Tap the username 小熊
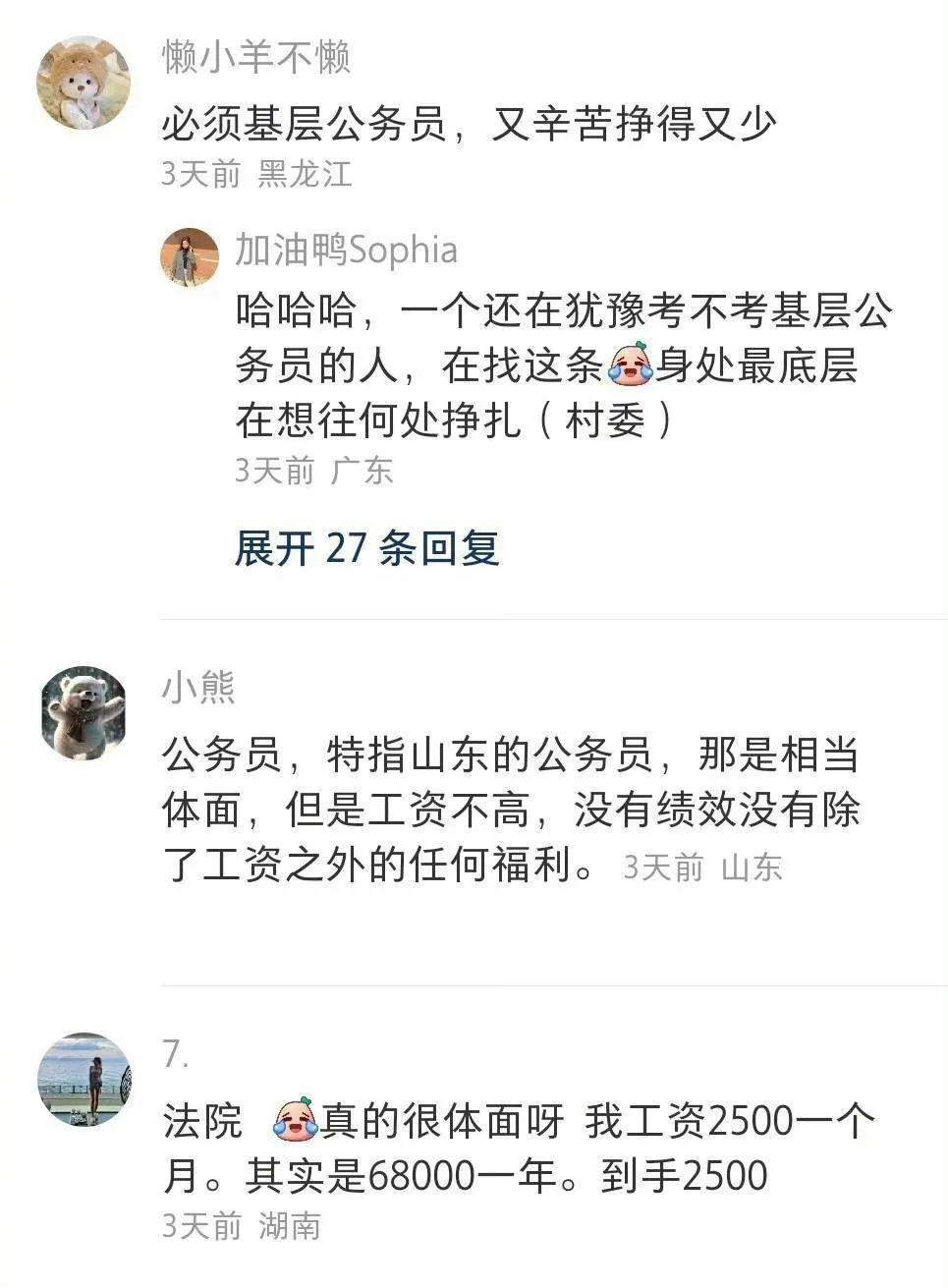The width and height of the screenshot is (948, 1288). coord(198,687)
